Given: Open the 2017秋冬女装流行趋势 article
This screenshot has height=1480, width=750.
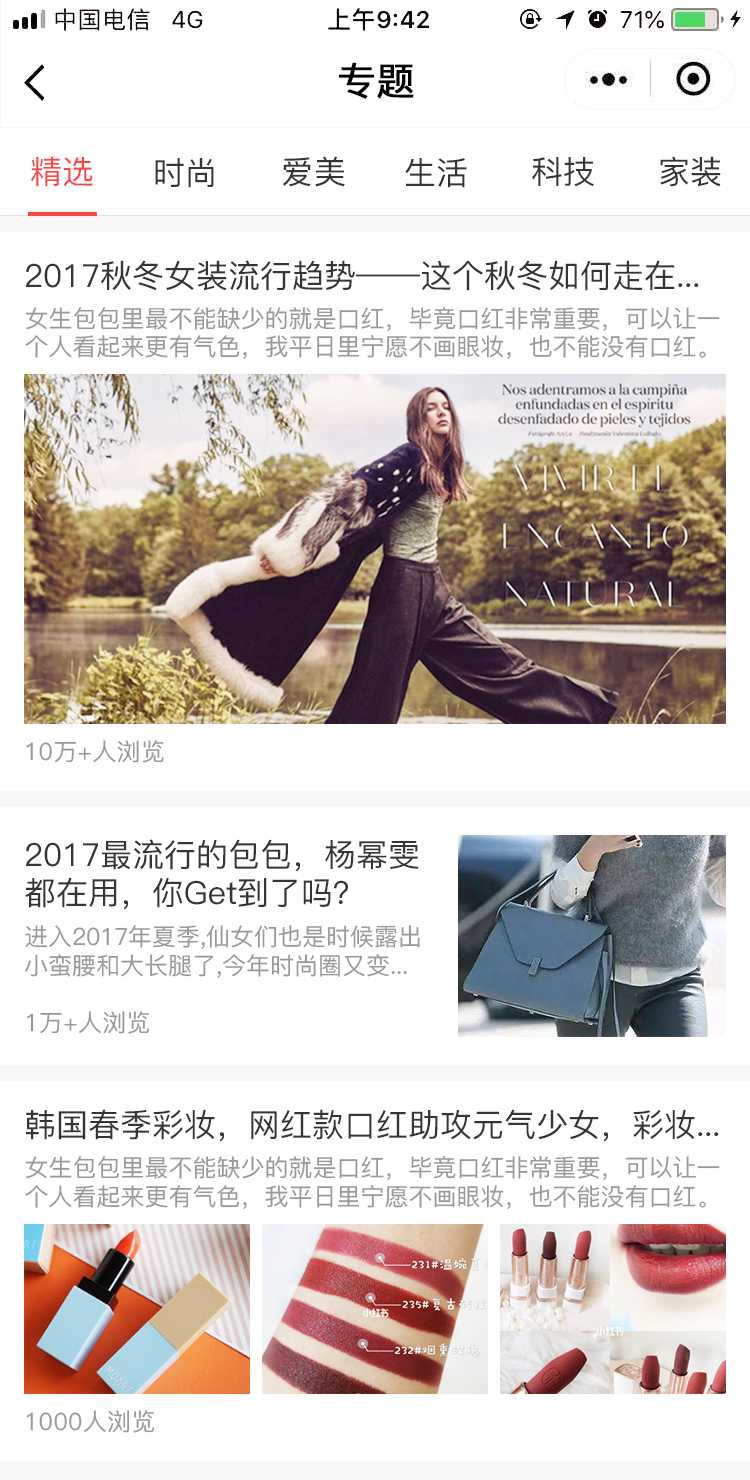Looking at the screenshot, I should tap(362, 276).
